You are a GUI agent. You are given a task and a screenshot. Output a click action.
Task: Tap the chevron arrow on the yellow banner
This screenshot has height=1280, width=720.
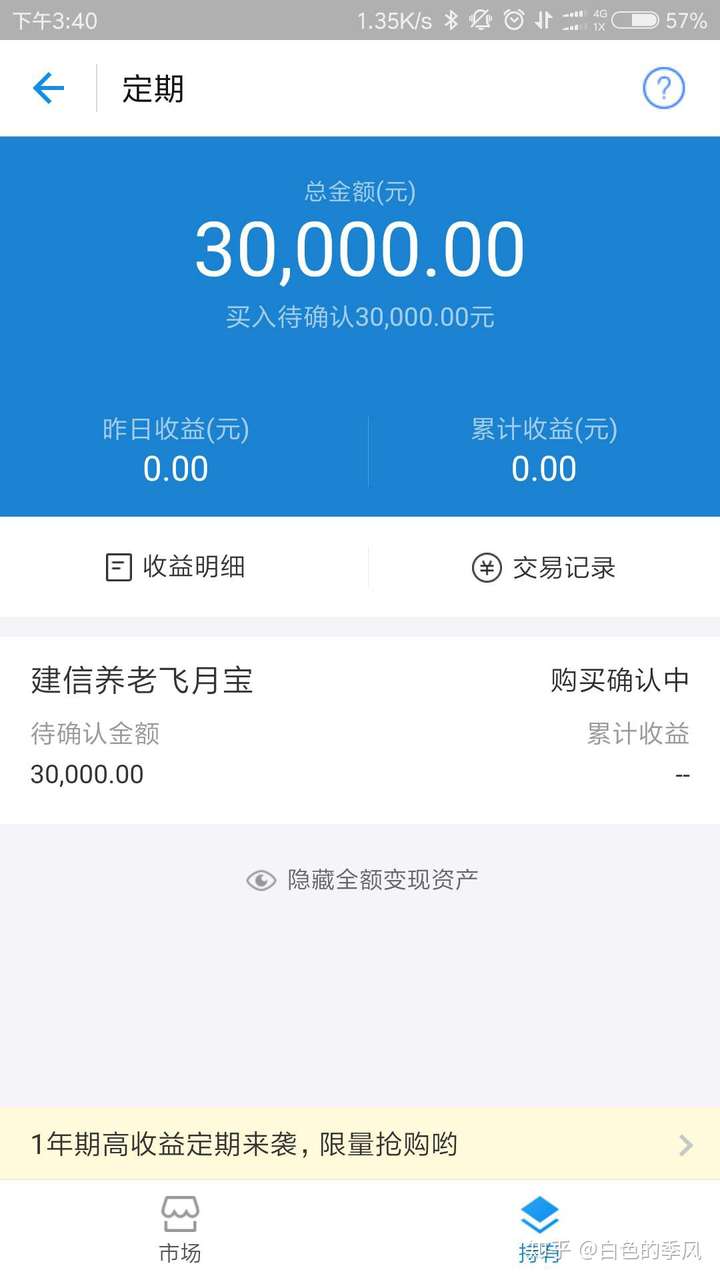686,1145
